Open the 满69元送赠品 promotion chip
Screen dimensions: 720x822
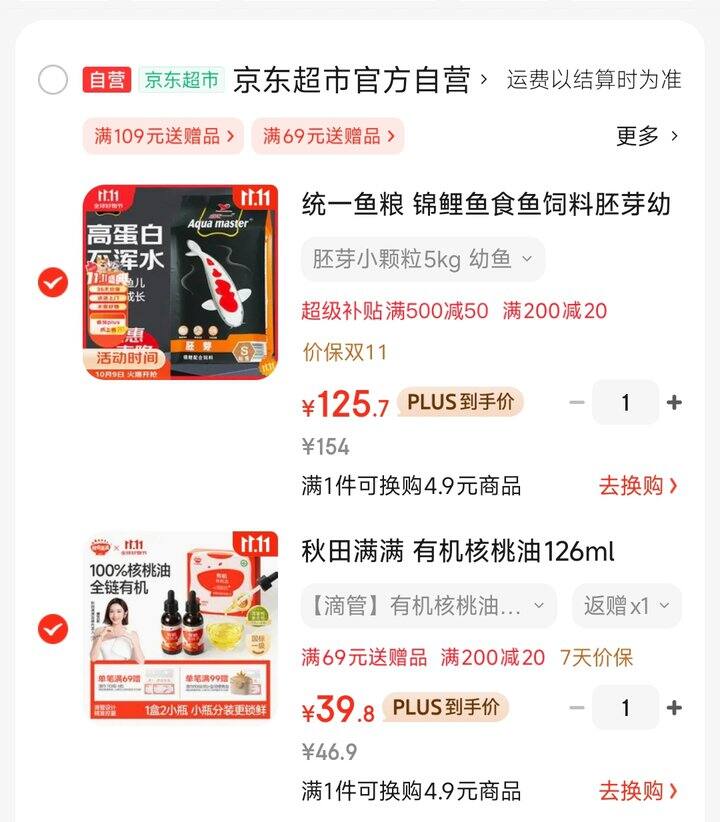pos(328,136)
